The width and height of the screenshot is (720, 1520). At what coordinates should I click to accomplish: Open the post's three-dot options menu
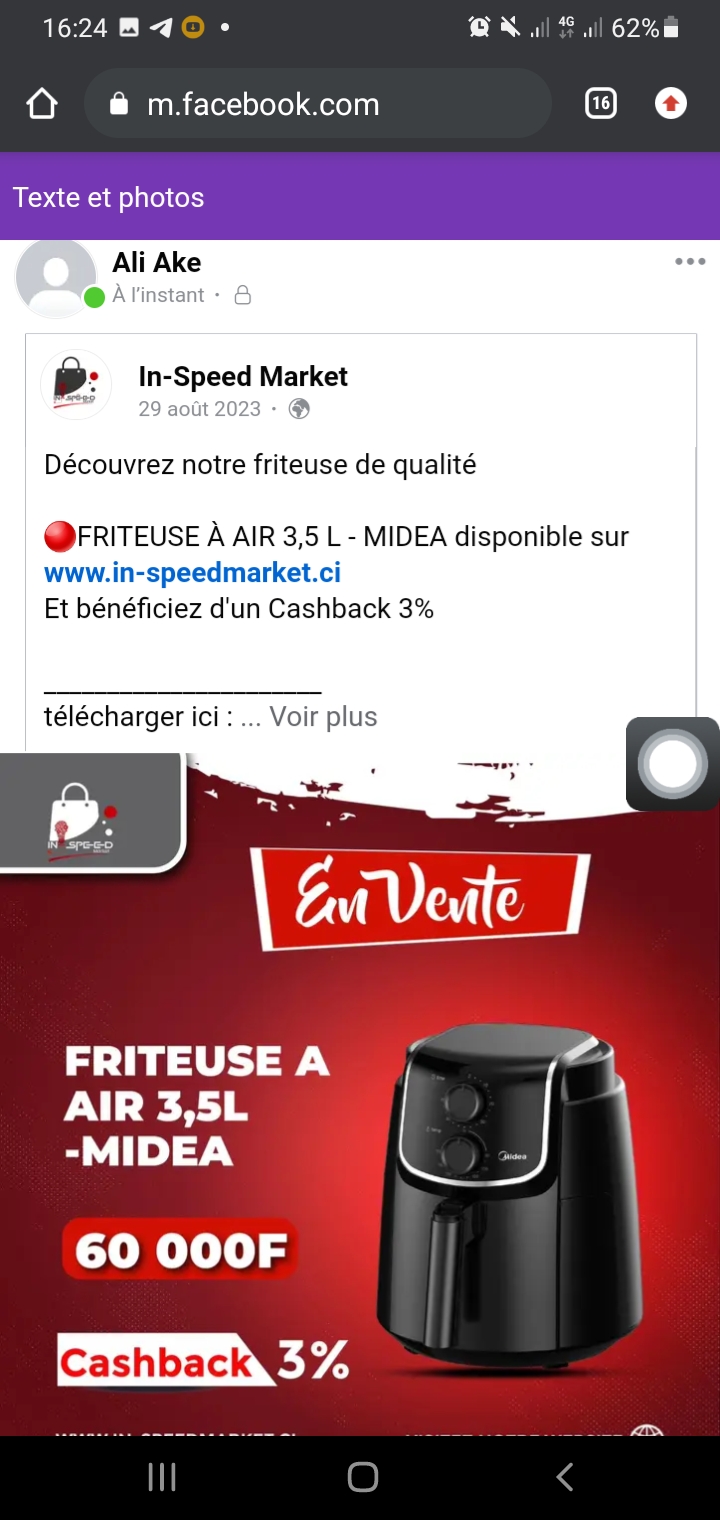click(689, 262)
